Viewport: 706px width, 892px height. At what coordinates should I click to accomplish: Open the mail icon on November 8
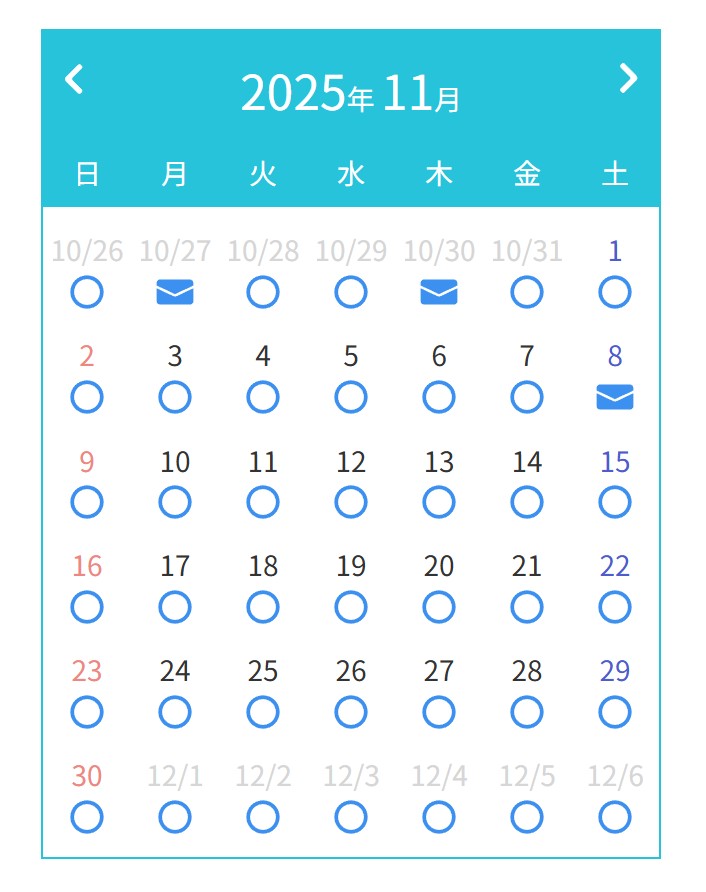(615, 398)
